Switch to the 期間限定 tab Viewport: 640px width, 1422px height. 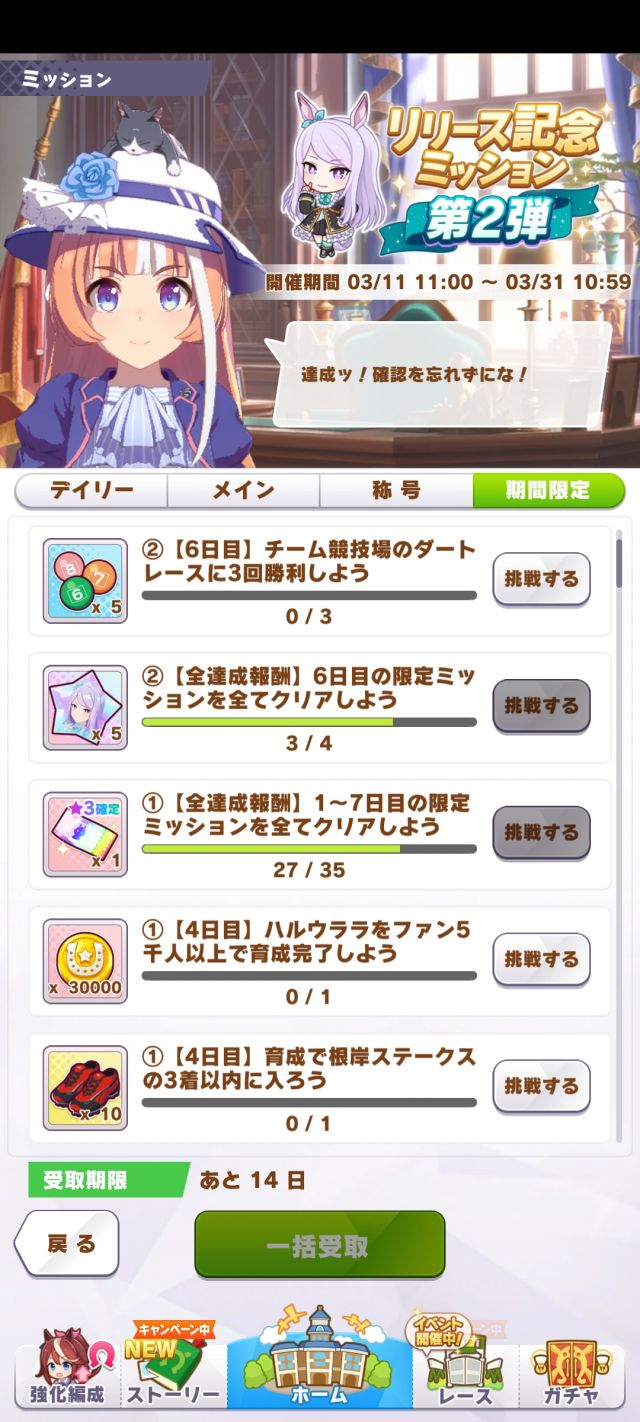pyautogui.click(x=548, y=490)
